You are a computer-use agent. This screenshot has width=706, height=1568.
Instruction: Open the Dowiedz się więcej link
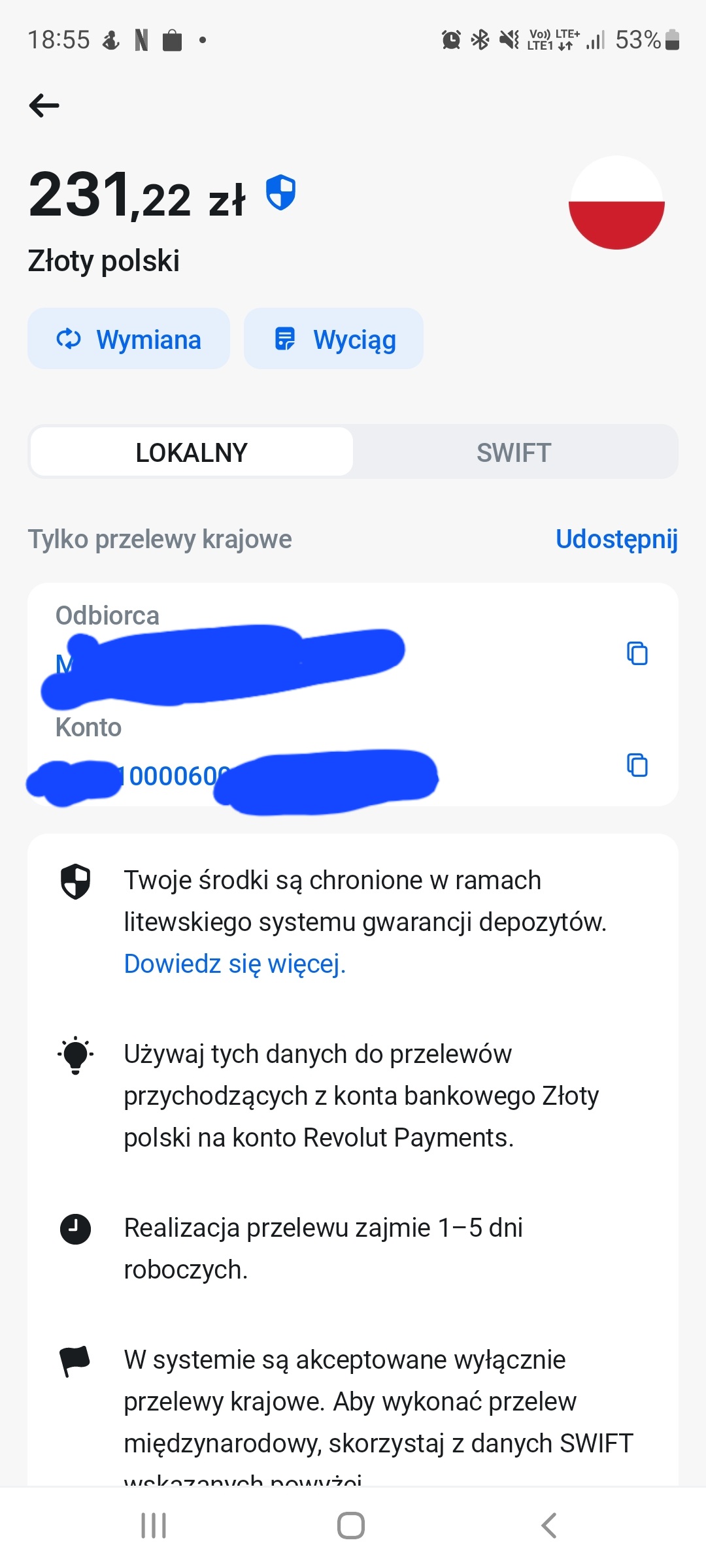click(235, 964)
